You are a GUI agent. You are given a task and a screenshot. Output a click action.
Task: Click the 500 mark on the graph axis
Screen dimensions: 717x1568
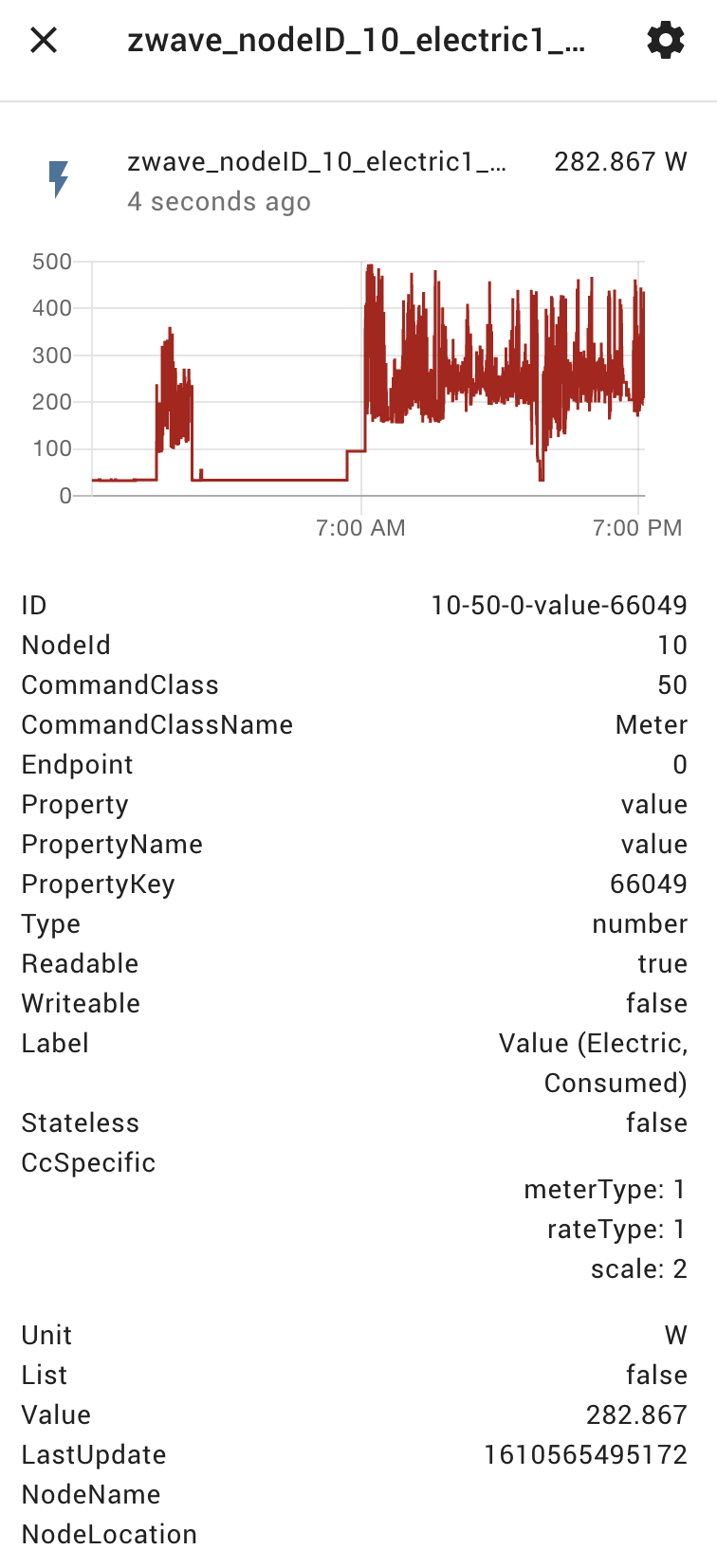(x=54, y=260)
